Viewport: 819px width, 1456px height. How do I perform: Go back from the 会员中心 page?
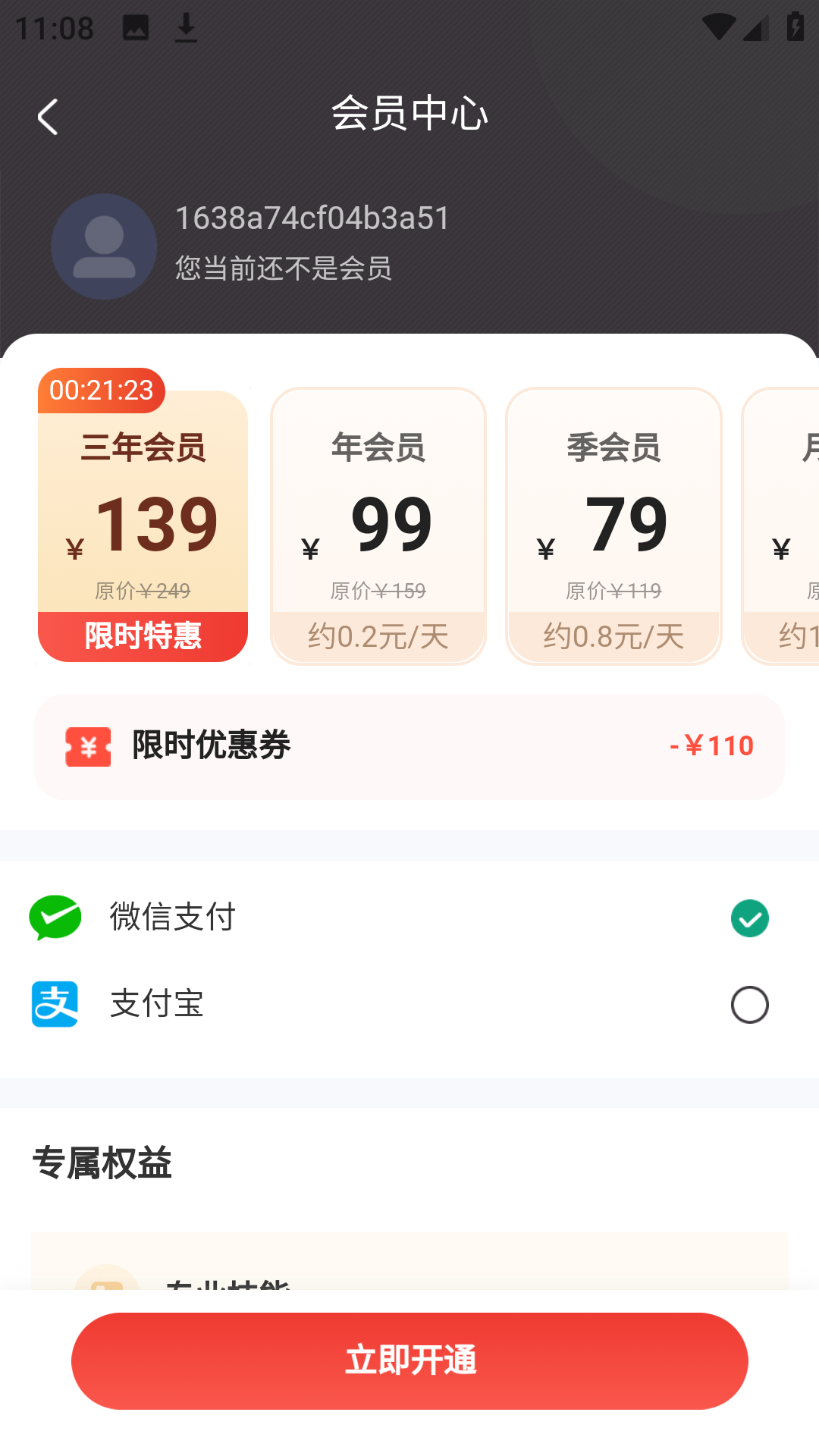click(49, 117)
